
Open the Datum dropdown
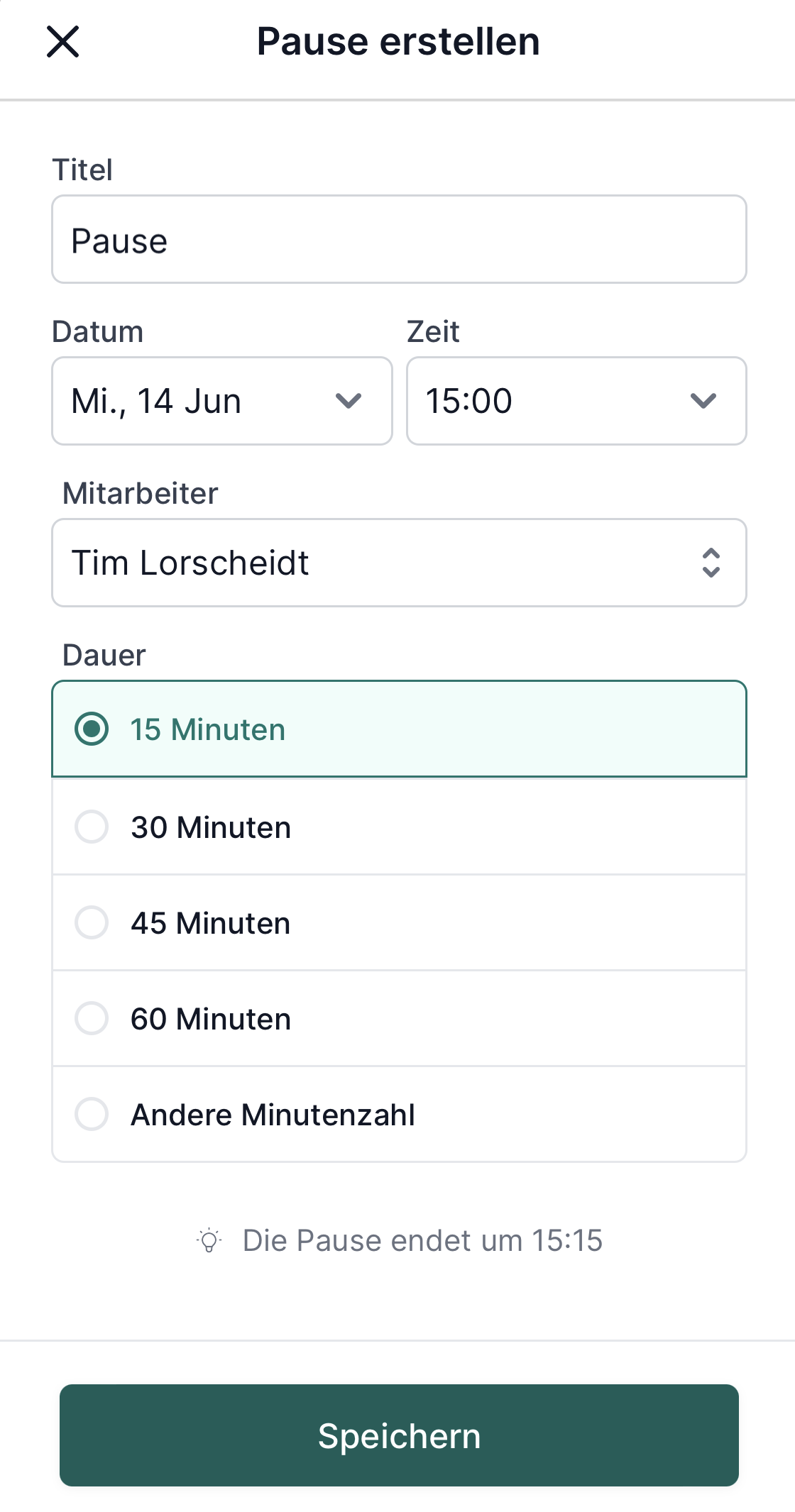222,401
